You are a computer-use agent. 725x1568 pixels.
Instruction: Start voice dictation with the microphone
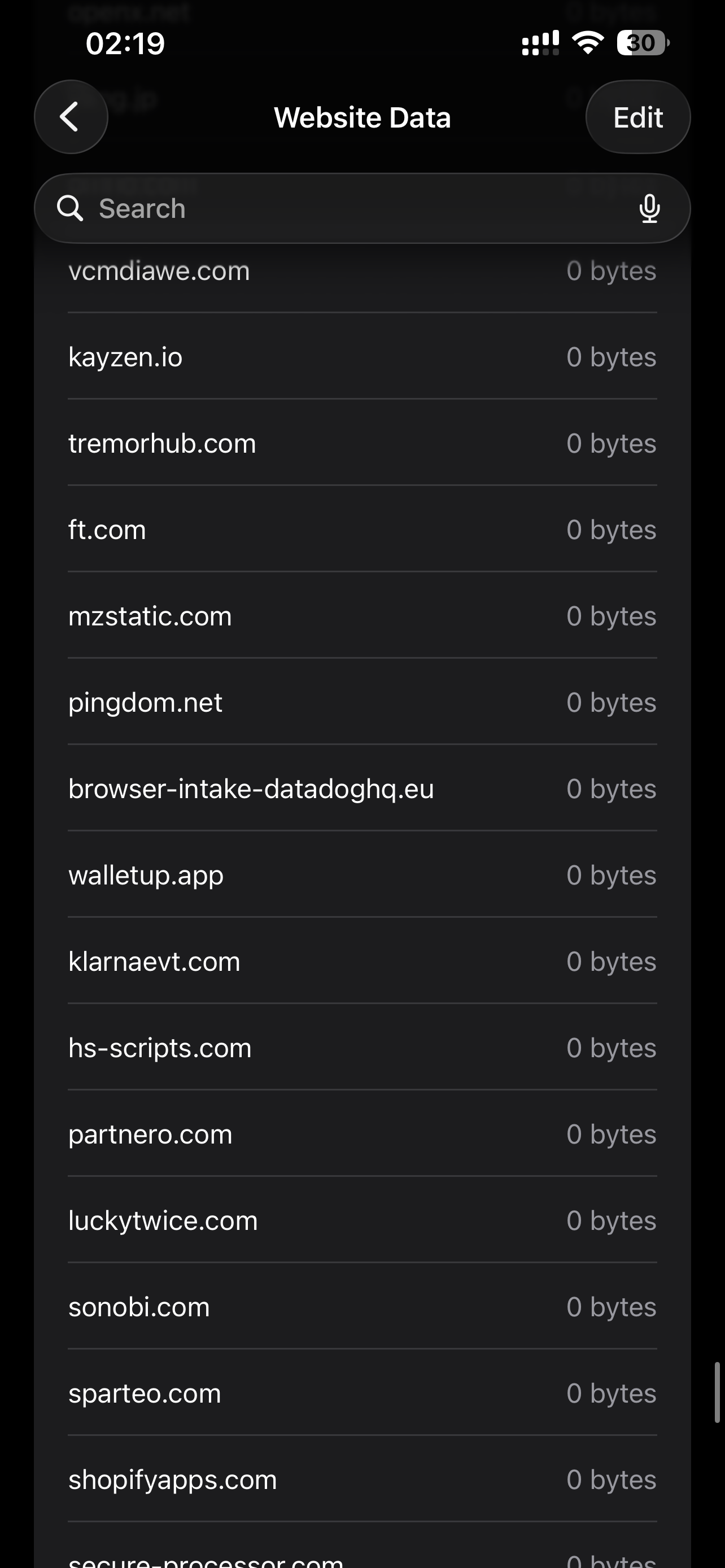649,209
